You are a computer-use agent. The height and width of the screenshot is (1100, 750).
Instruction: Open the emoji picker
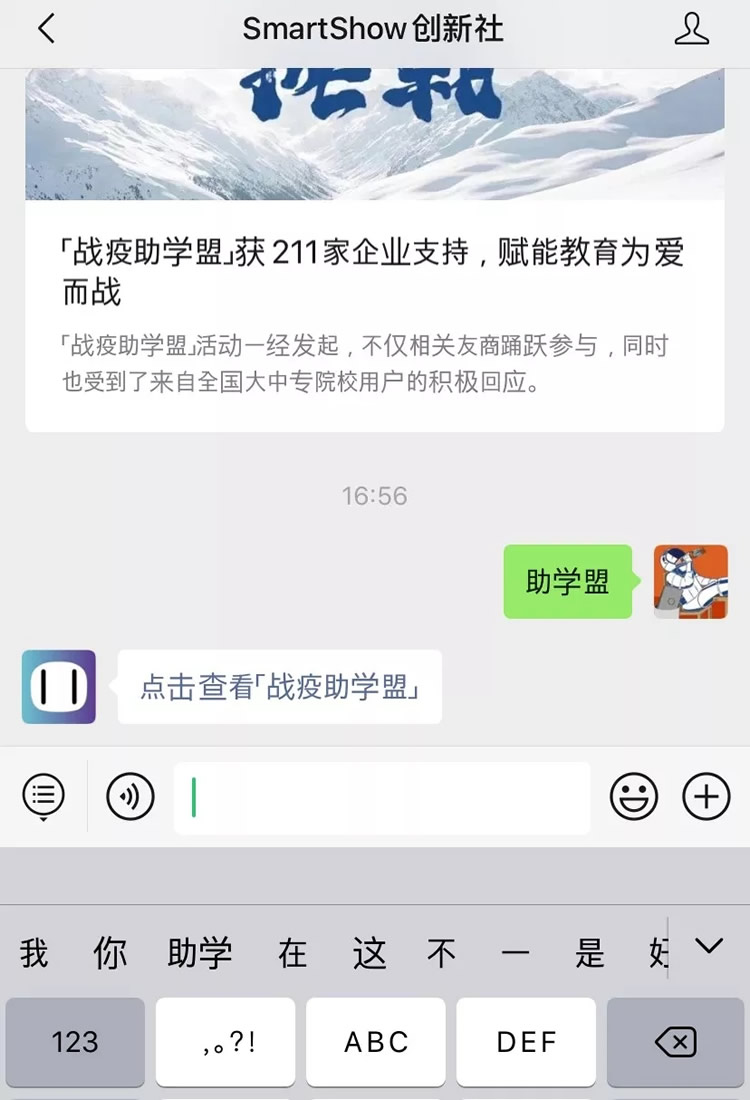point(634,797)
